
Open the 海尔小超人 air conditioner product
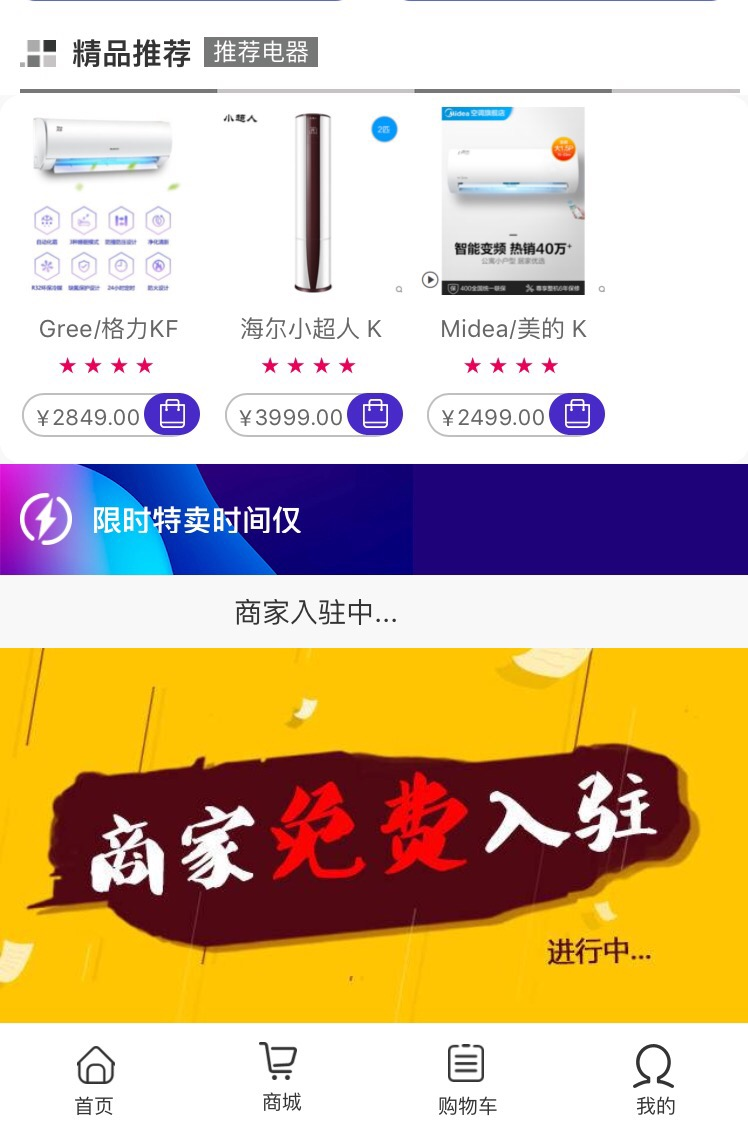pos(311,202)
